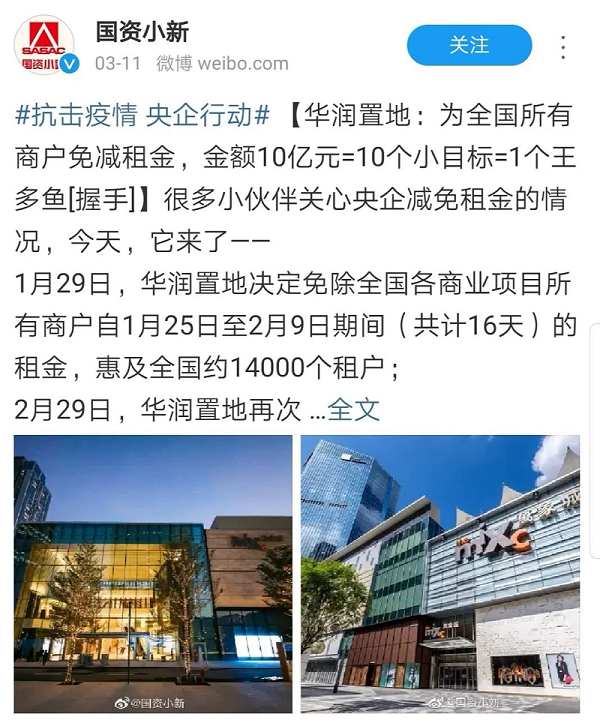Open the 国资小新 account name
Viewport: 600px width, 723px height.
tap(142, 31)
